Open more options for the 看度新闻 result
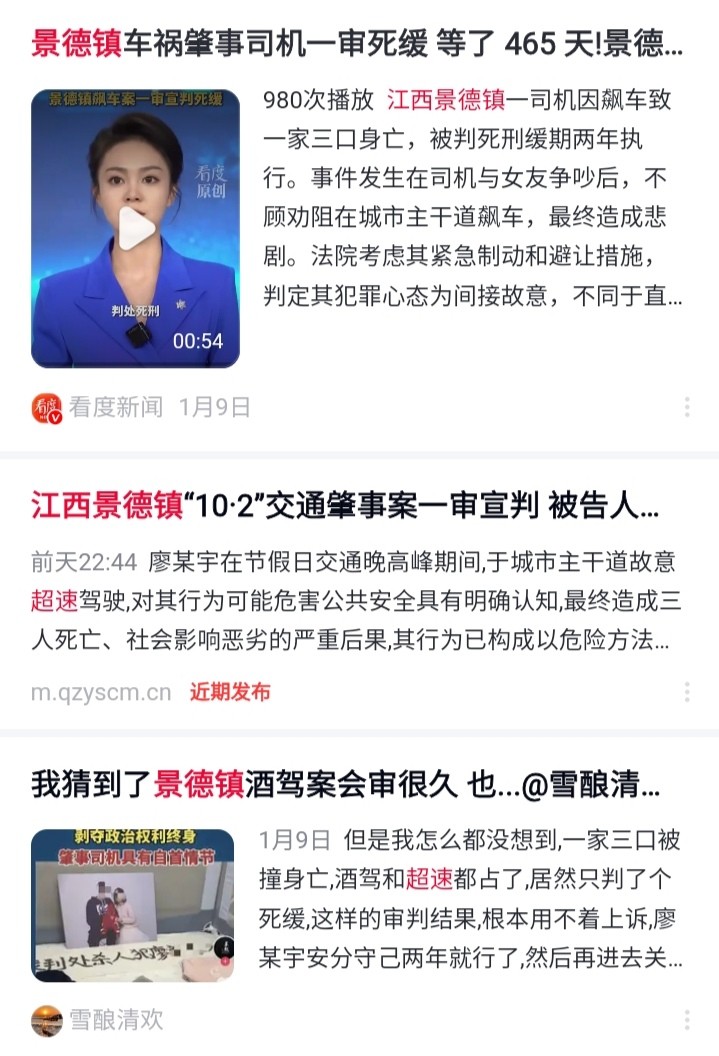The image size is (719, 1056). [x=687, y=407]
